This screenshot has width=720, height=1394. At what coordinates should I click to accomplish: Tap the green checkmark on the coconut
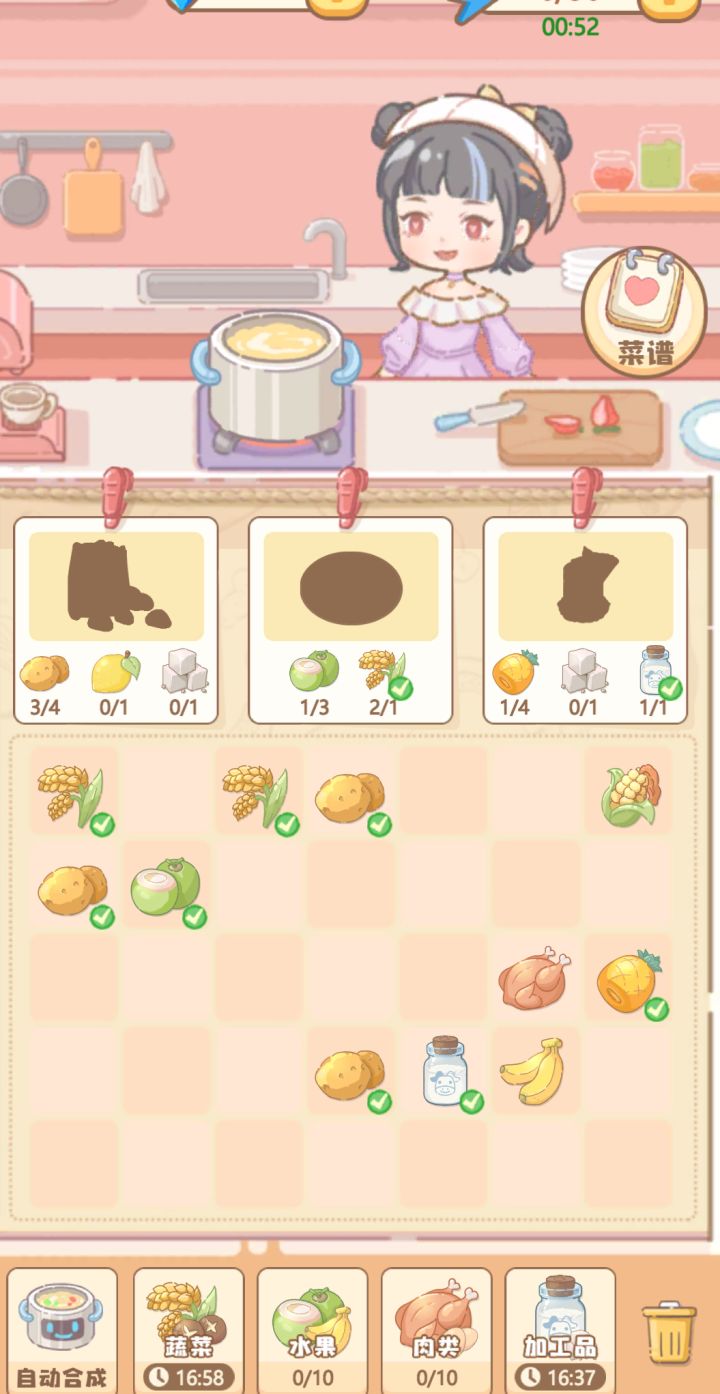coord(197,919)
